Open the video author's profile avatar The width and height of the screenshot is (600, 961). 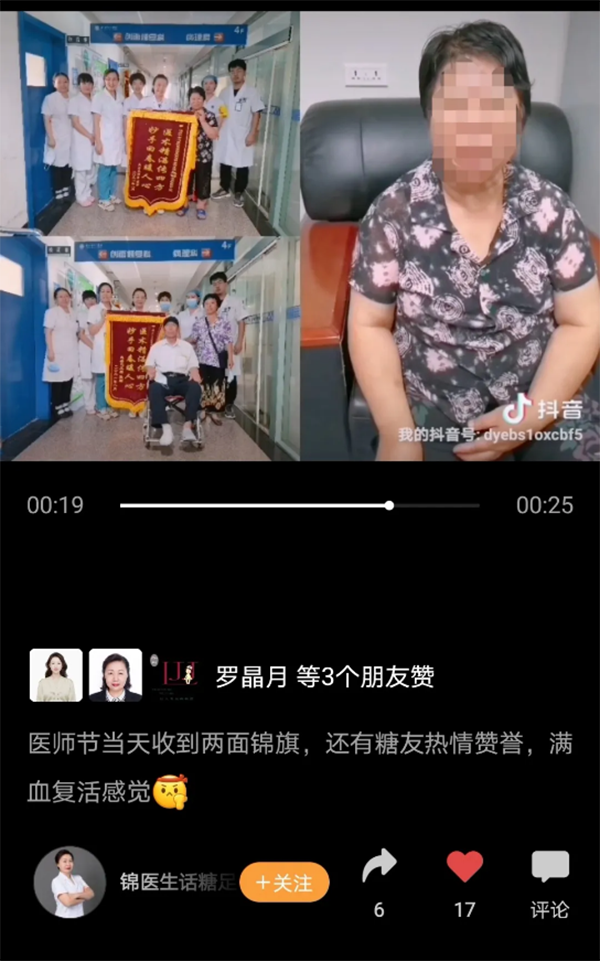coord(69,882)
